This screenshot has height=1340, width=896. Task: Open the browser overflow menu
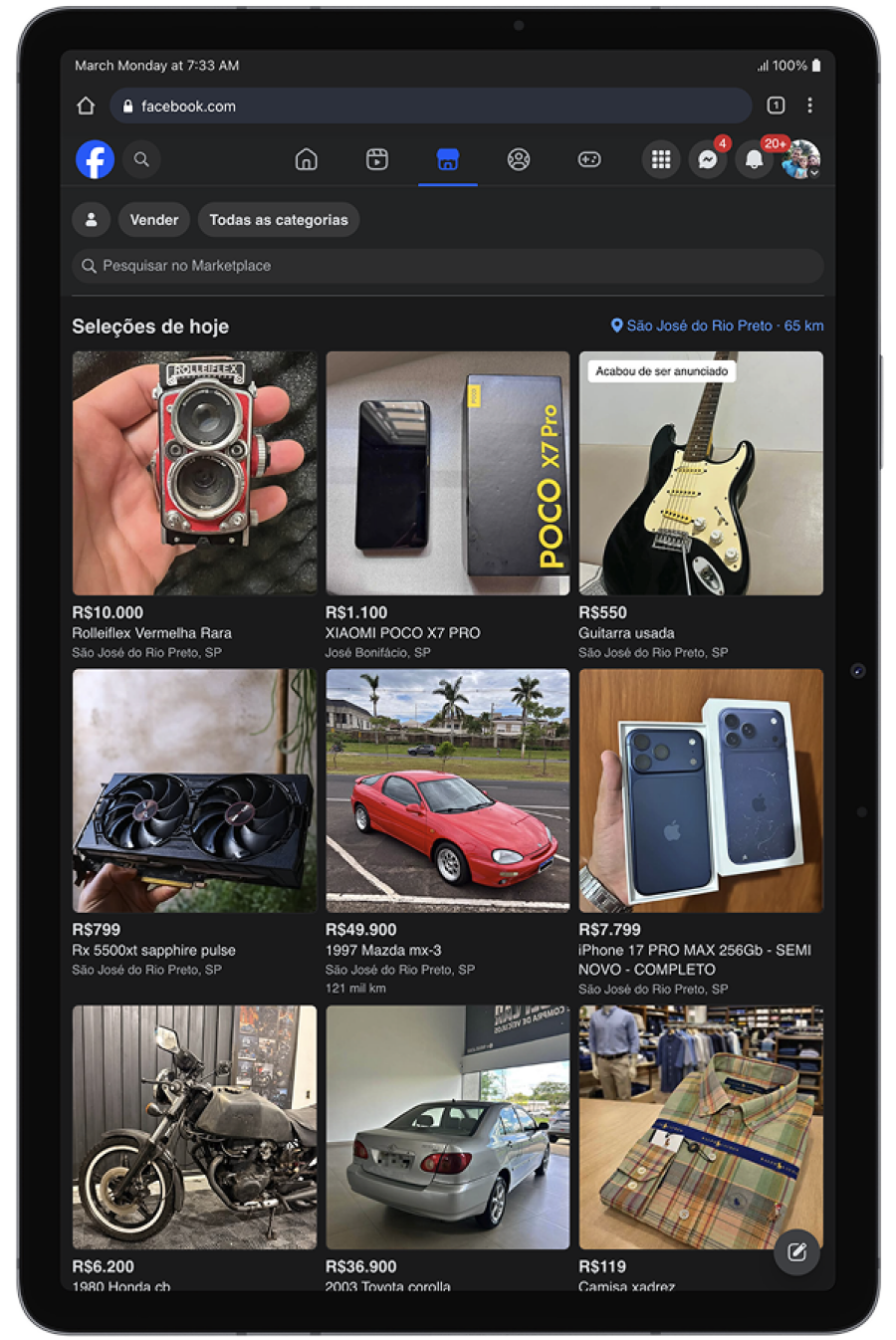(810, 106)
